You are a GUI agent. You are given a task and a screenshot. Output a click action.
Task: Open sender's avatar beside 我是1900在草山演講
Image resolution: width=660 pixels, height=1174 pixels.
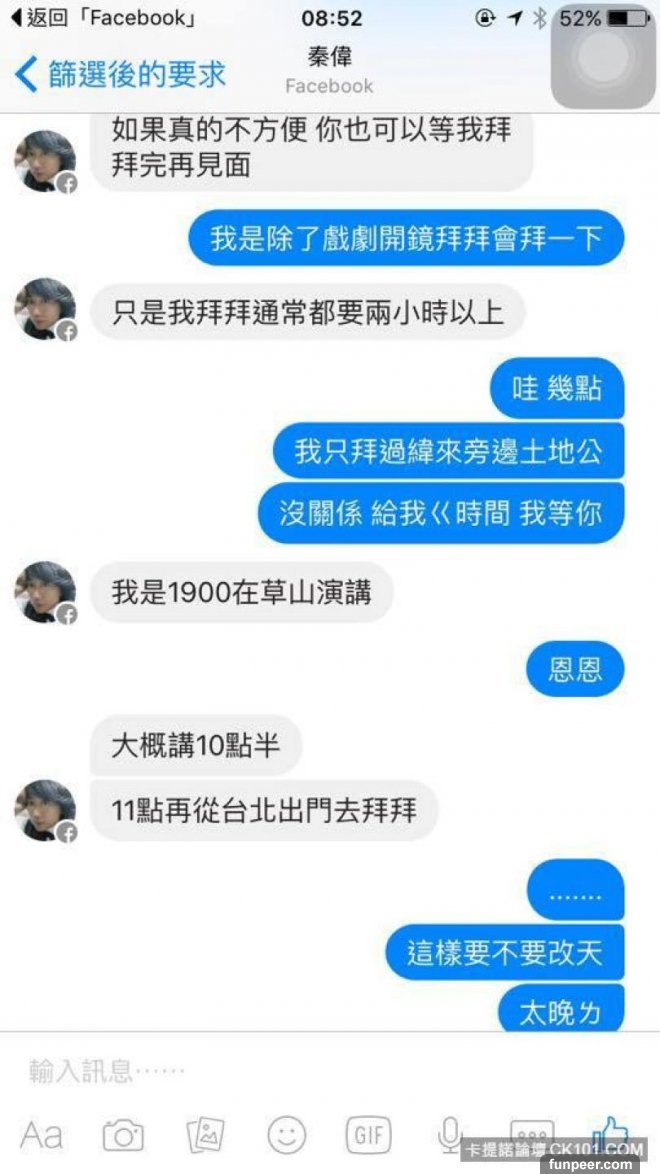[45, 593]
